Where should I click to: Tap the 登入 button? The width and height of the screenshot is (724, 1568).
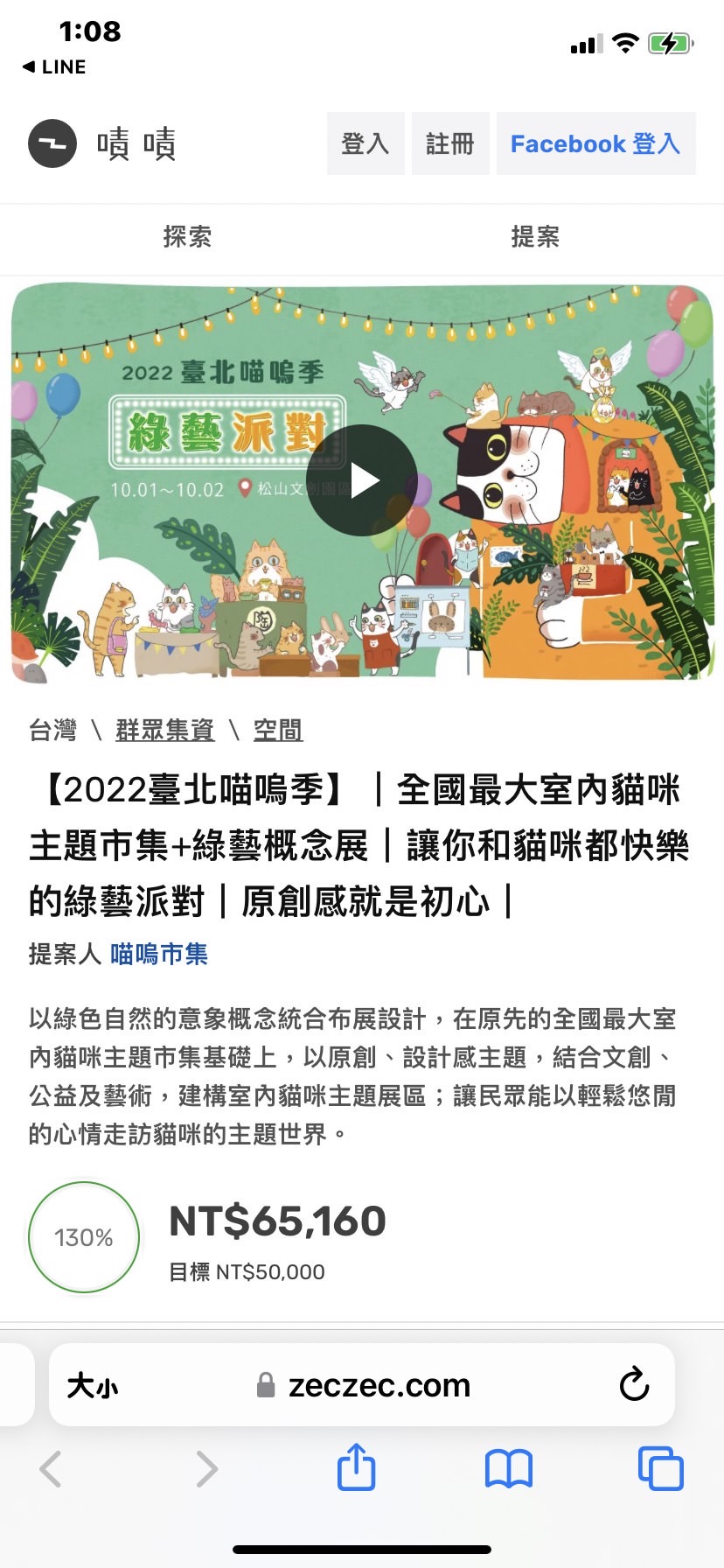point(365,143)
